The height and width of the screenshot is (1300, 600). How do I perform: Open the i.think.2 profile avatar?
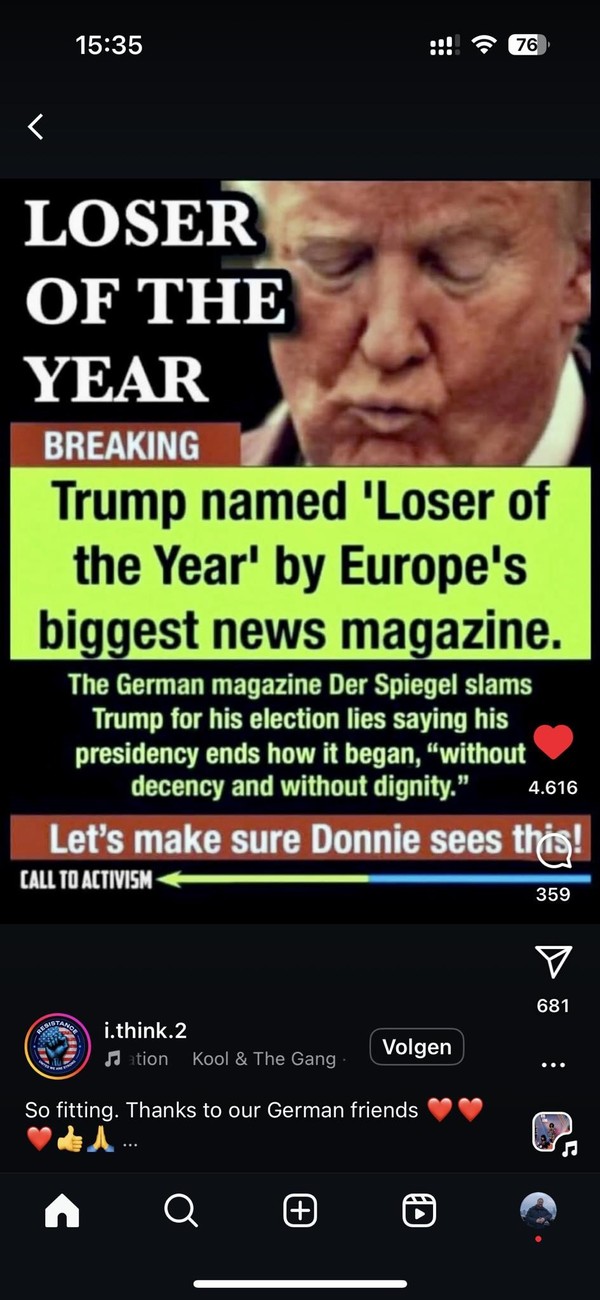[57, 1046]
